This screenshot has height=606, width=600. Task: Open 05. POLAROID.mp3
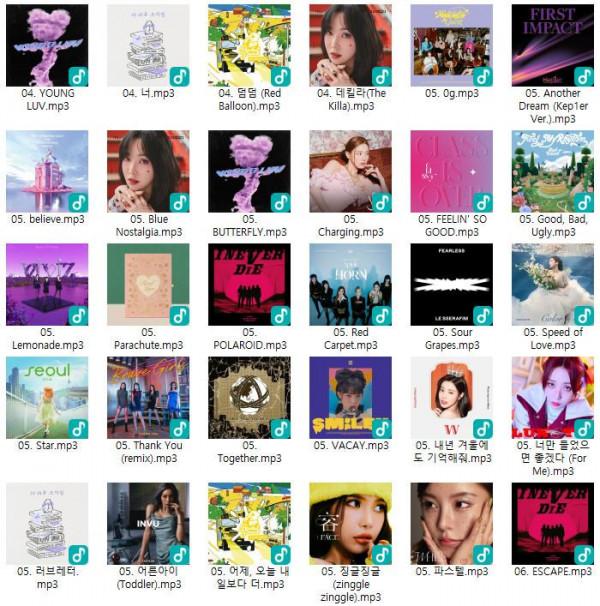coord(249,284)
